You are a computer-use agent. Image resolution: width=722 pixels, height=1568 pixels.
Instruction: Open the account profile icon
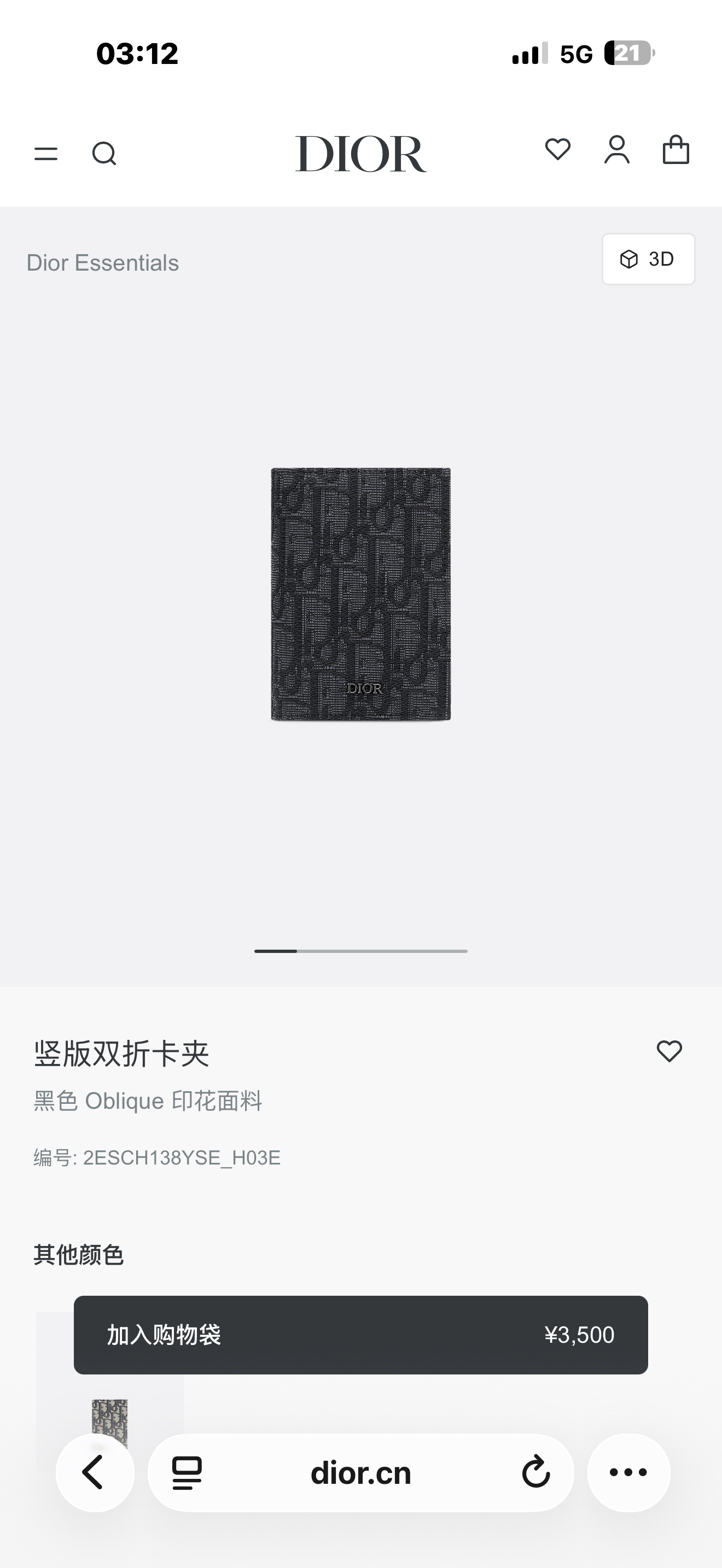pyautogui.click(x=616, y=150)
